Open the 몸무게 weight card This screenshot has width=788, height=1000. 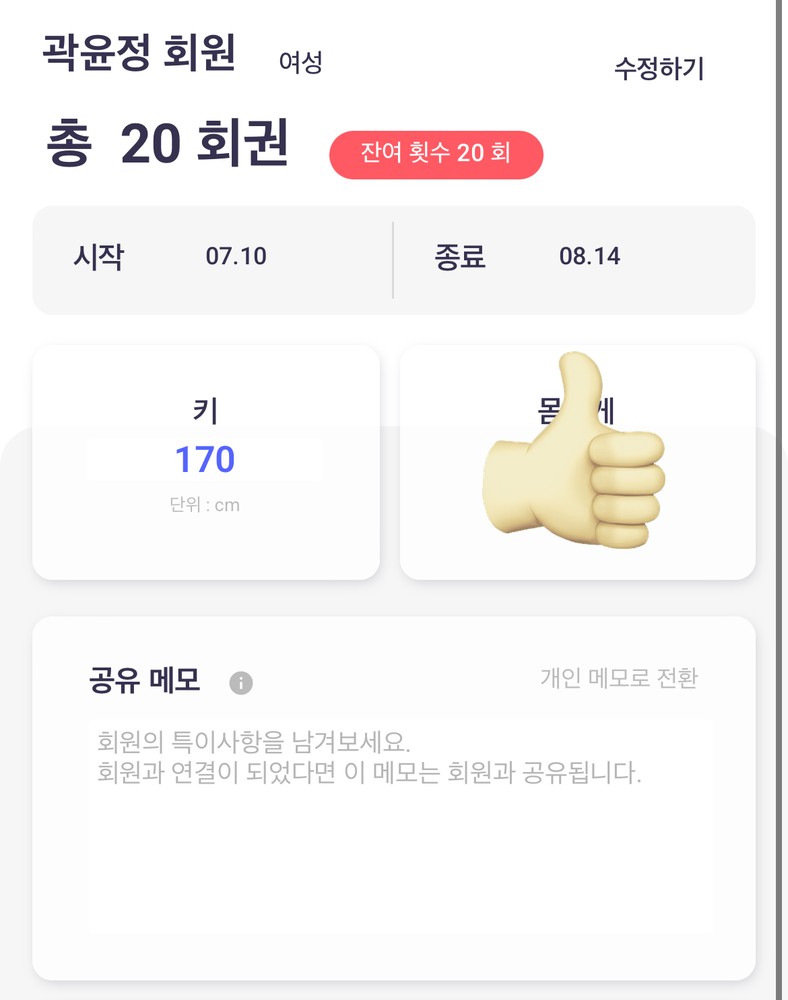click(x=577, y=462)
